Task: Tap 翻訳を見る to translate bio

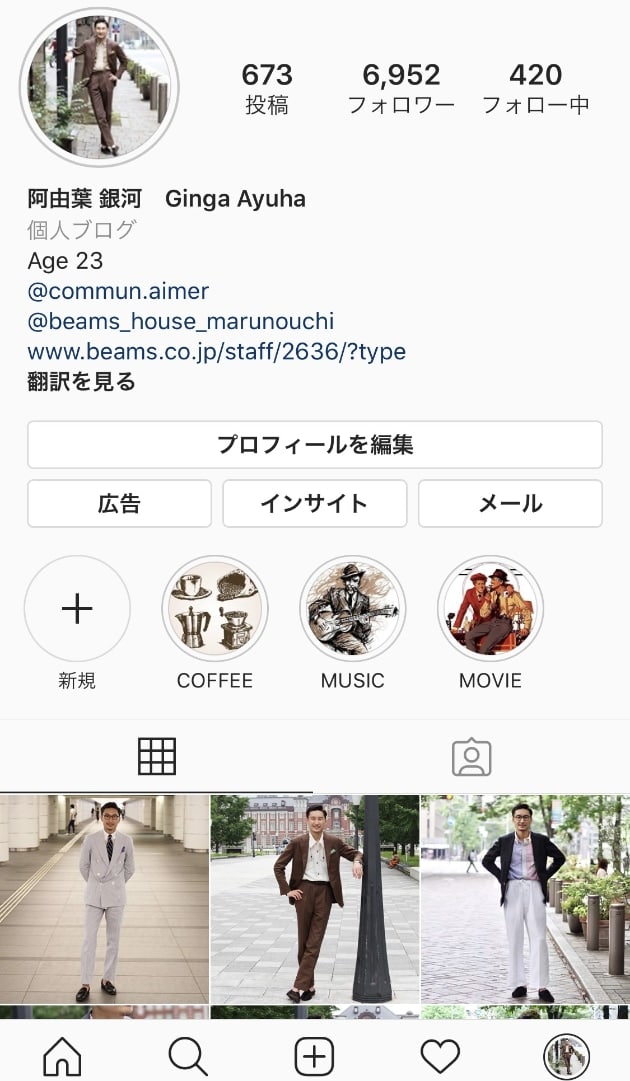Action: [81, 381]
